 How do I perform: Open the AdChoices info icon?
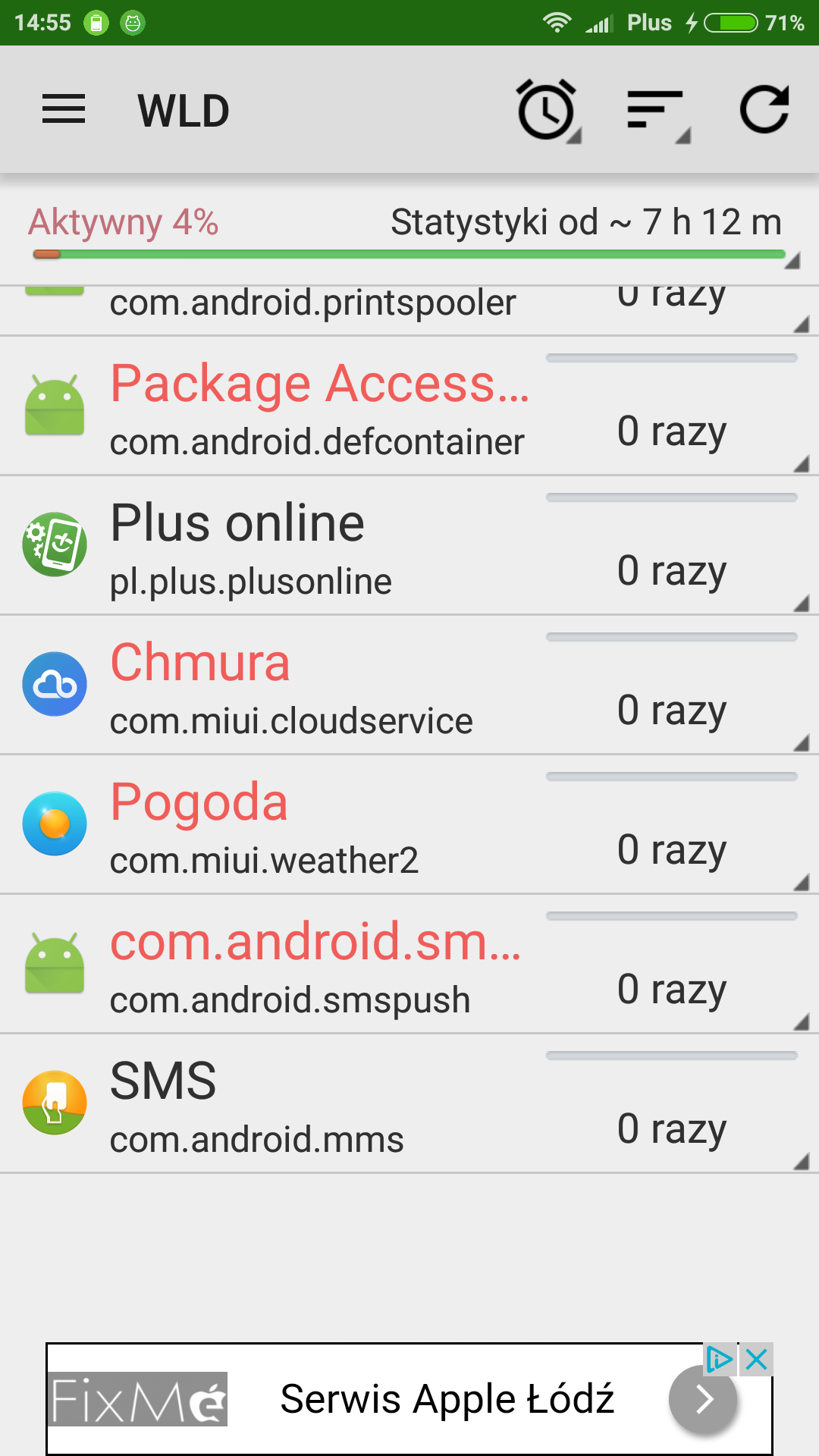pos(719,1360)
